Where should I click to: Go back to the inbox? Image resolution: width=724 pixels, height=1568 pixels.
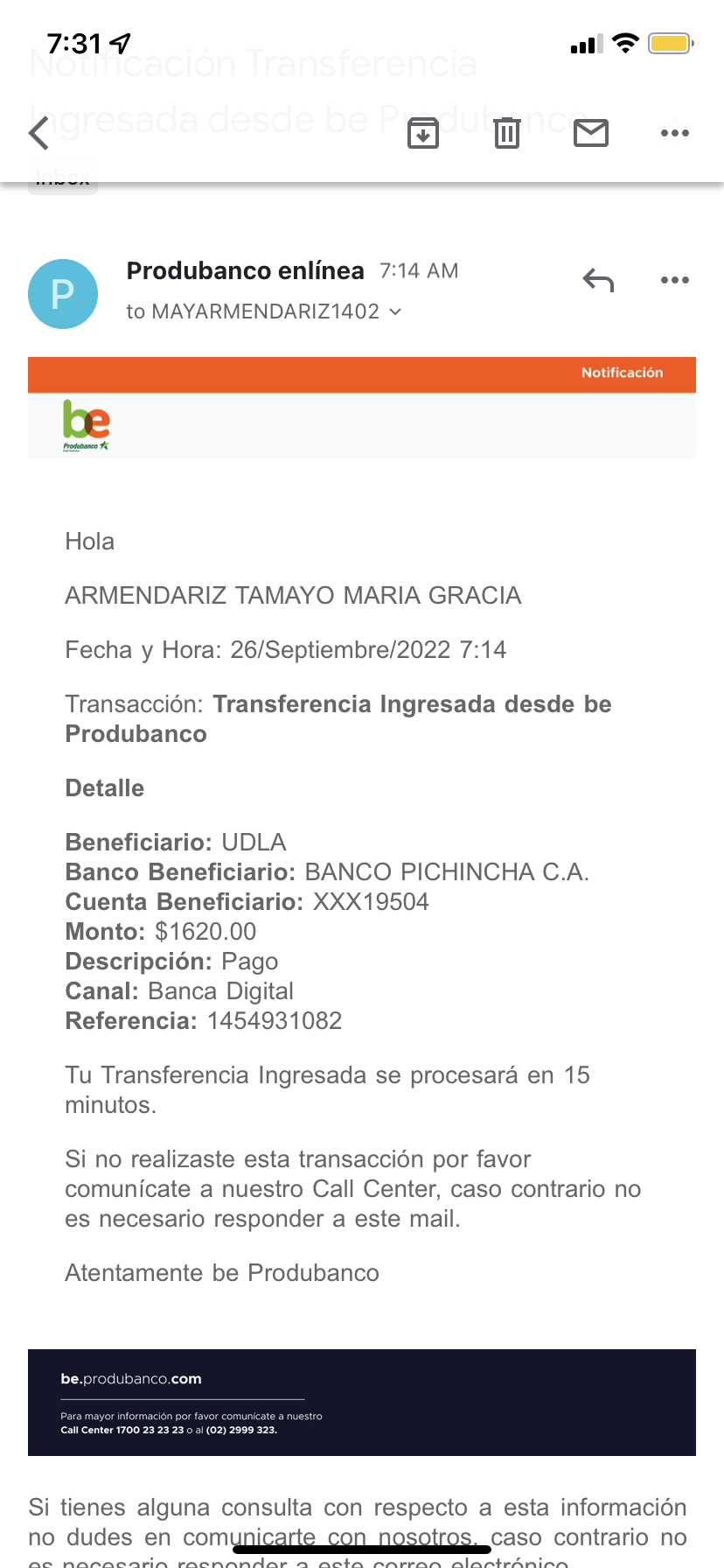(39, 134)
